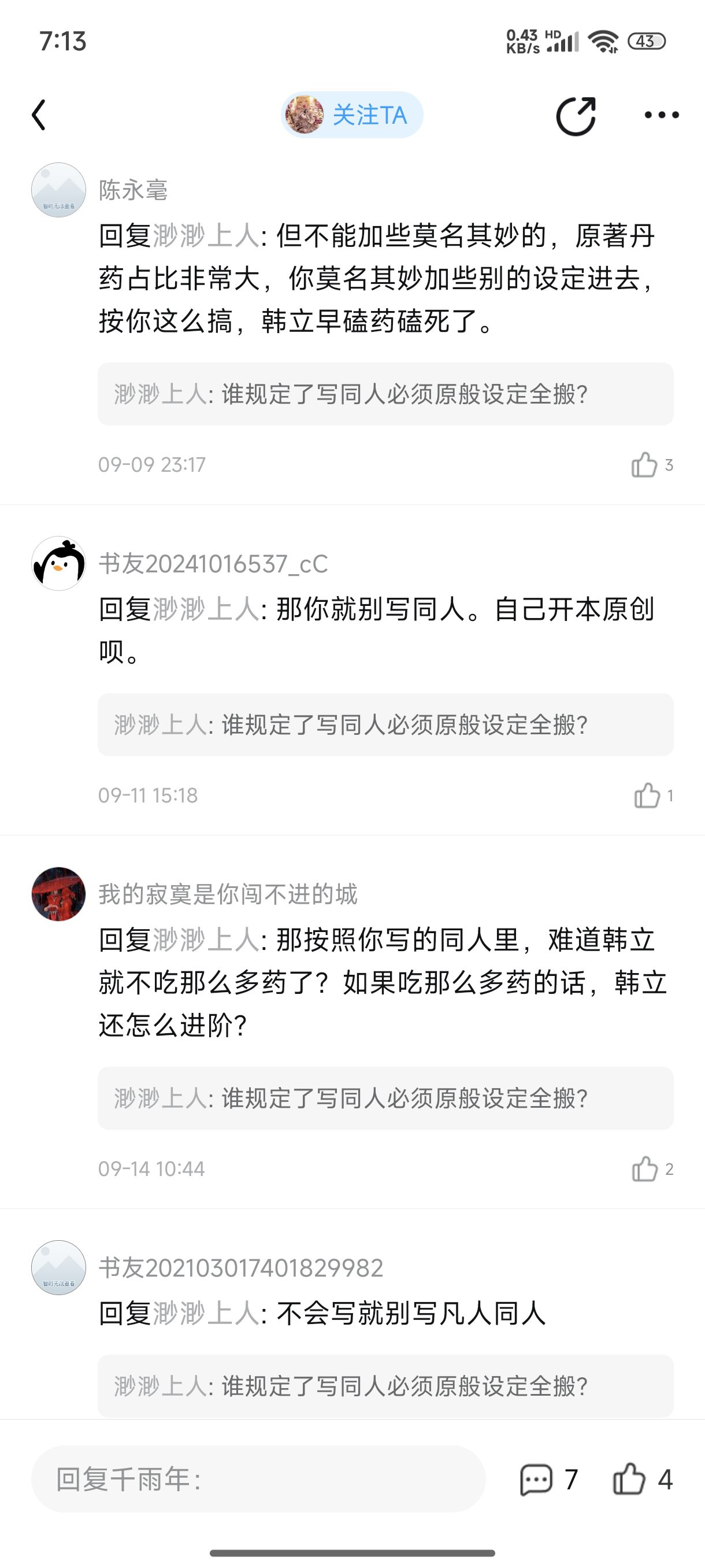
Task: Open the comments icon showing 7
Action: pyautogui.click(x=537, y=1479)
